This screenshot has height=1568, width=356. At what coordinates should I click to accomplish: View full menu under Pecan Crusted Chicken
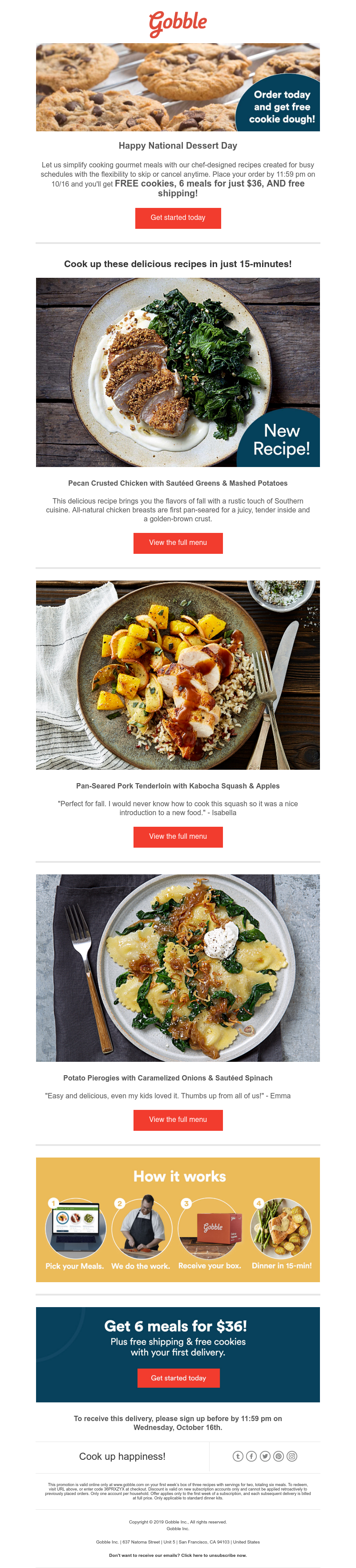(x=178, y=542)
